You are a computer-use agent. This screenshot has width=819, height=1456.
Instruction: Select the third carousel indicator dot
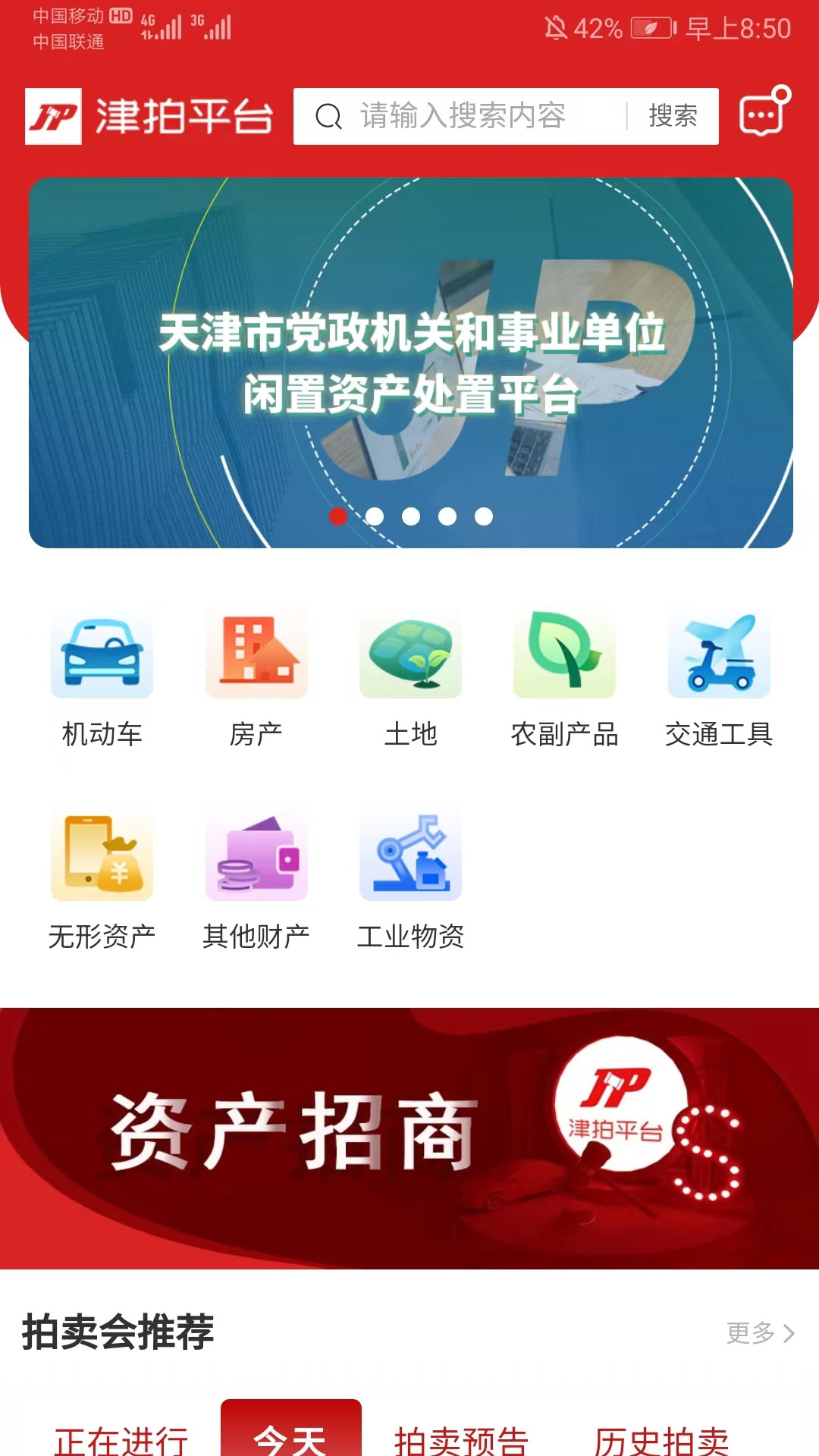(x=412, y=516)
